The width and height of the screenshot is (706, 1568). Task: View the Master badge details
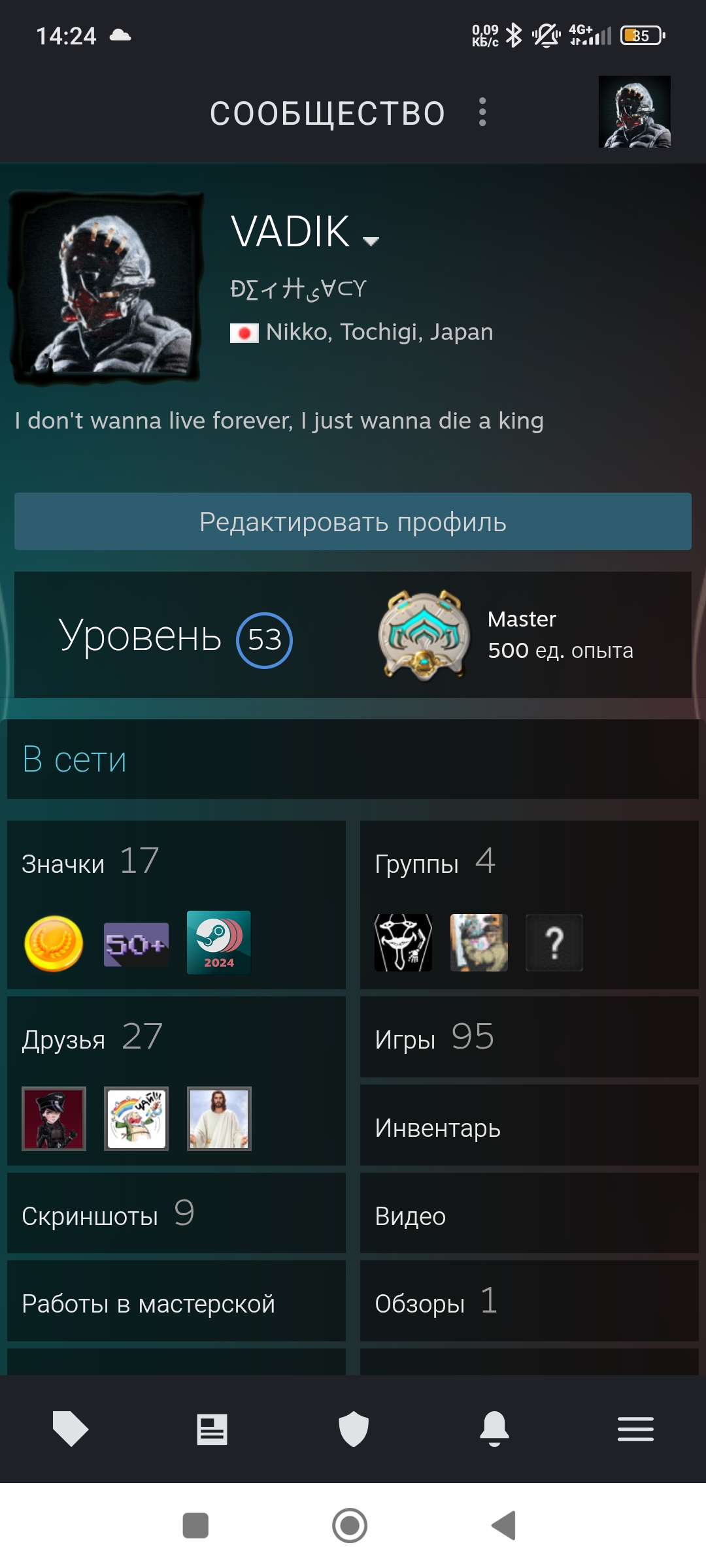[507, 635]
